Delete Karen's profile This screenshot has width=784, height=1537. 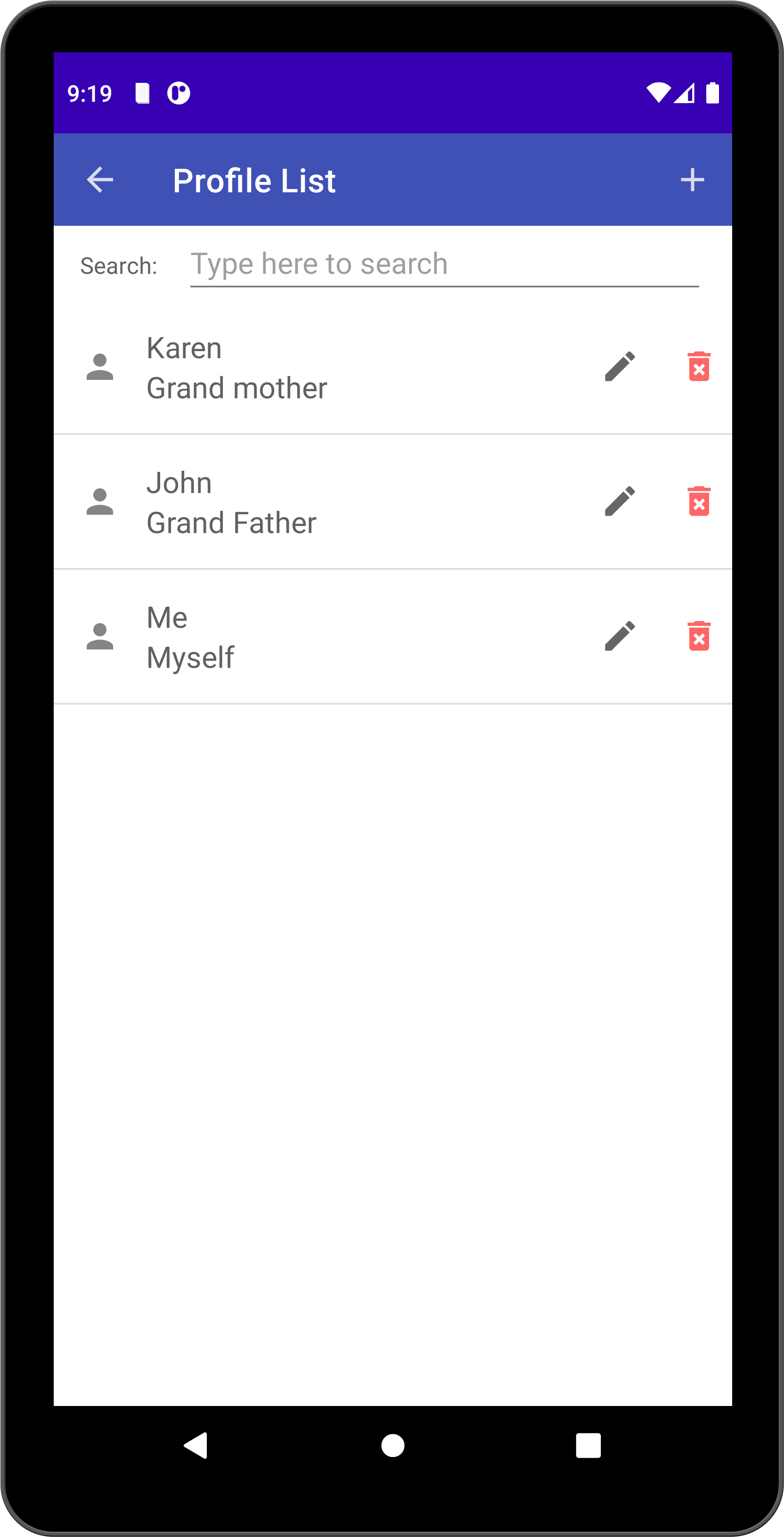699,366
